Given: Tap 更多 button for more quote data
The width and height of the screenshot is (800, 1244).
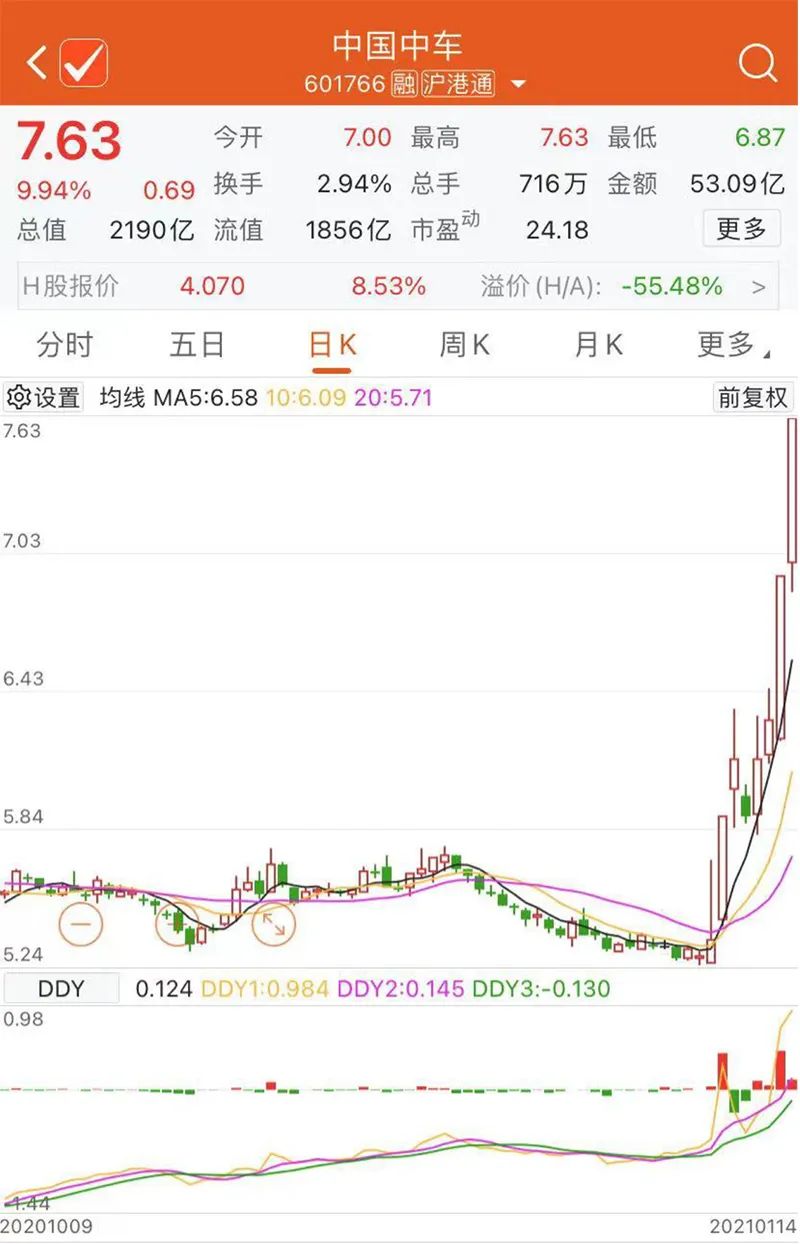Looking at the screenshot, I should [x=740, y=229].
